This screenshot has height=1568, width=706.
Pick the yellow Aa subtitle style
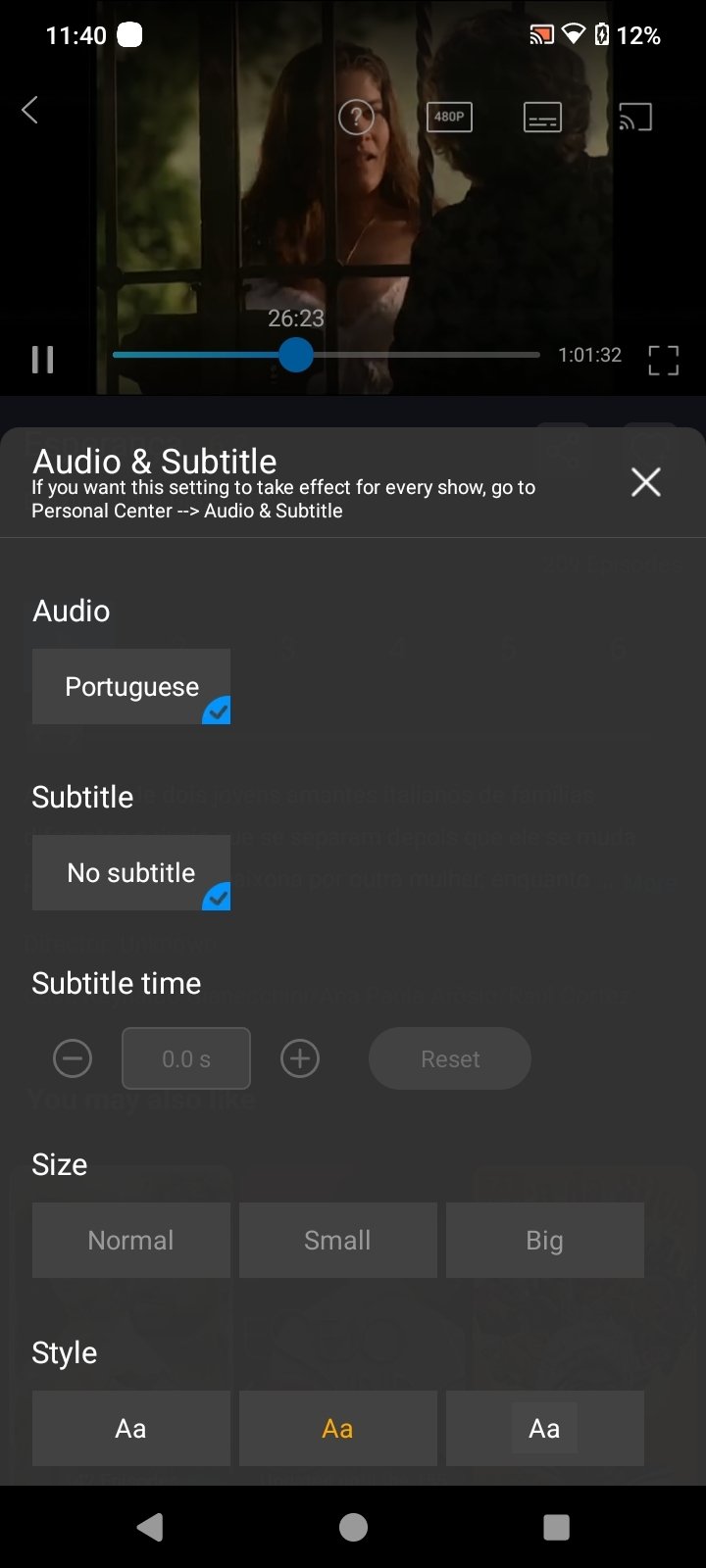(338, 1428)
